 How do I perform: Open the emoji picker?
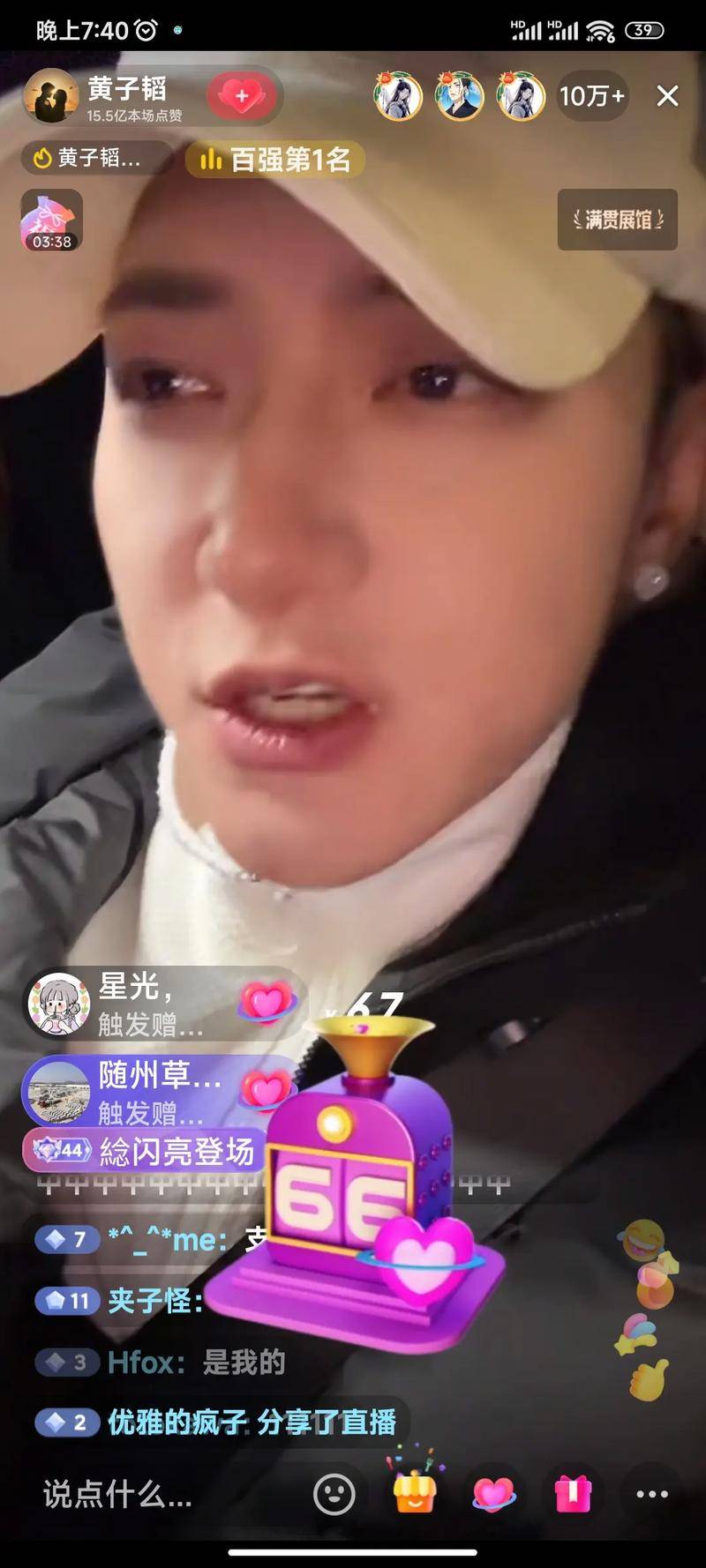click(x=334, y=1494)
